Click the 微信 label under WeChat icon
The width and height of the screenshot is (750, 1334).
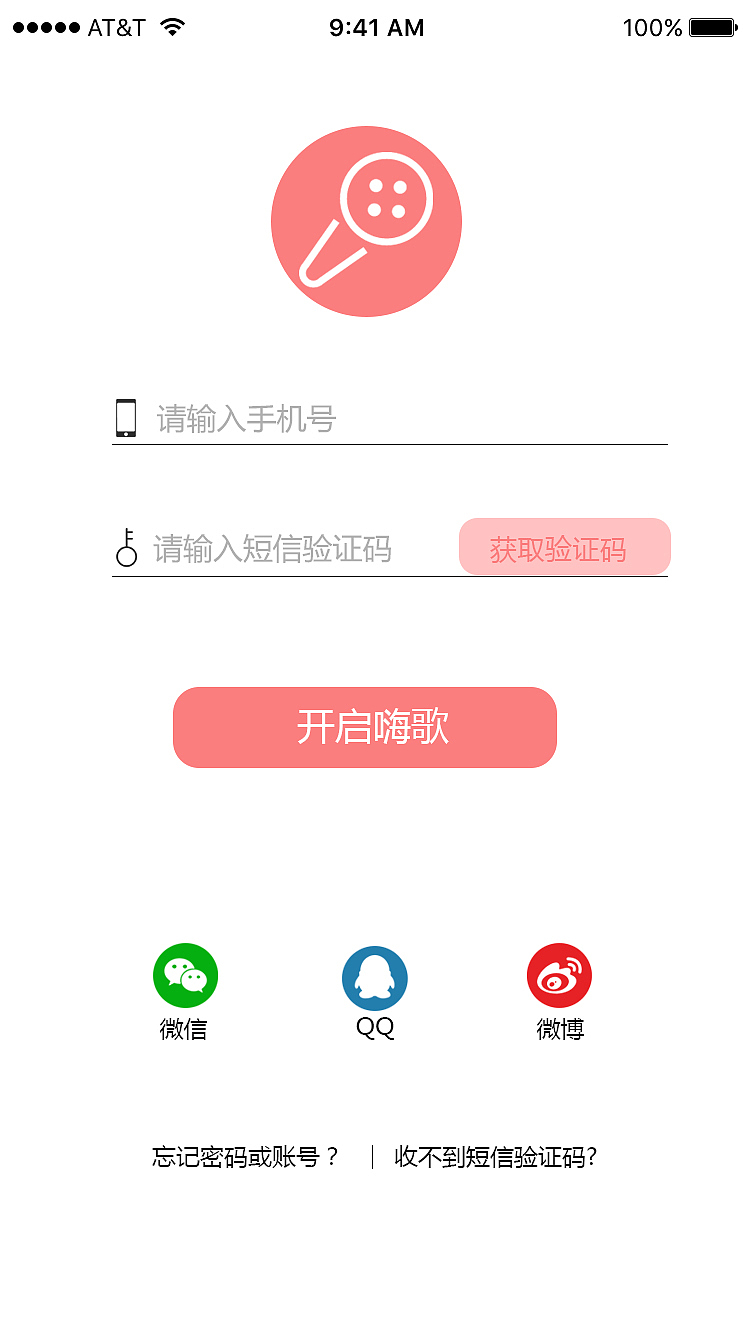coord(185,1030)
